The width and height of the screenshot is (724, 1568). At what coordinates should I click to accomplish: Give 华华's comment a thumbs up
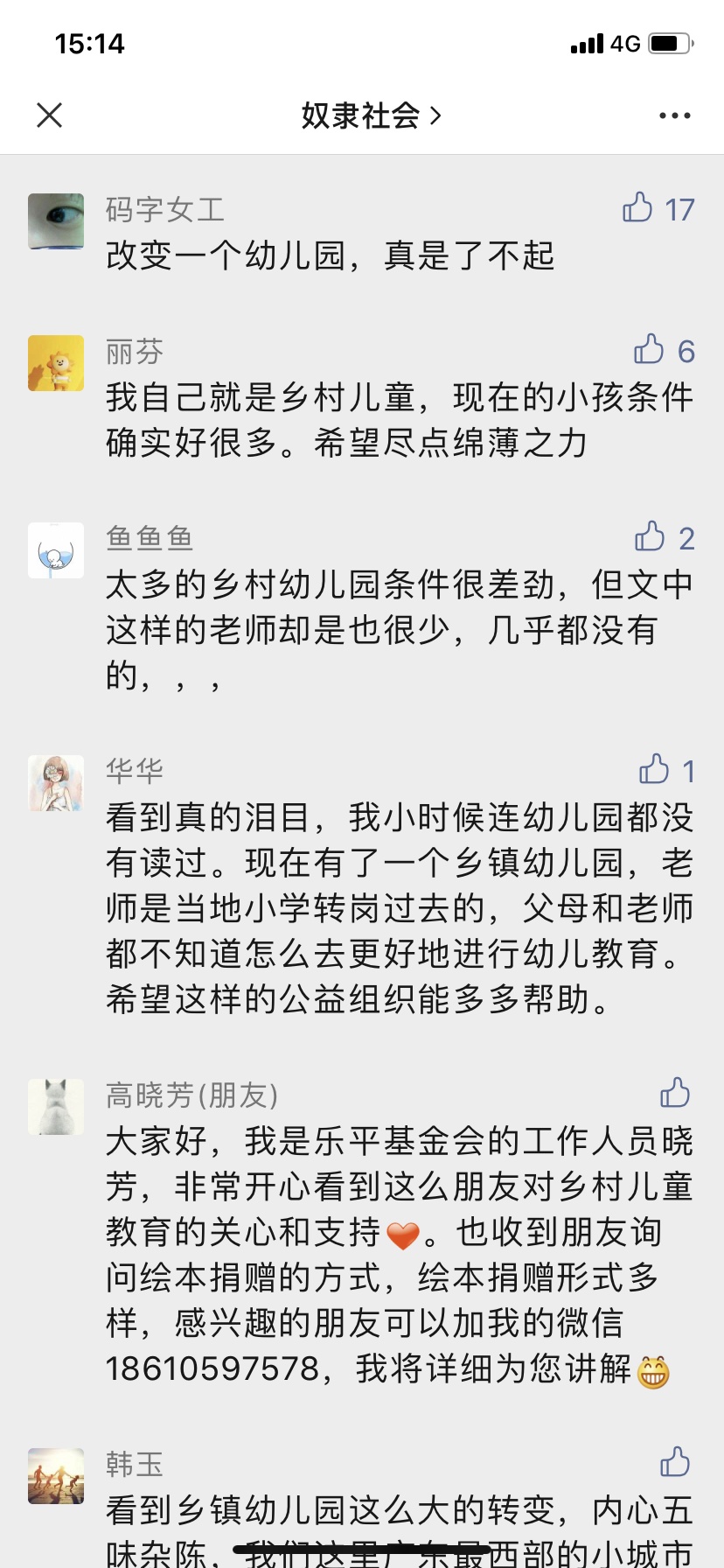[x=654, y=769]
